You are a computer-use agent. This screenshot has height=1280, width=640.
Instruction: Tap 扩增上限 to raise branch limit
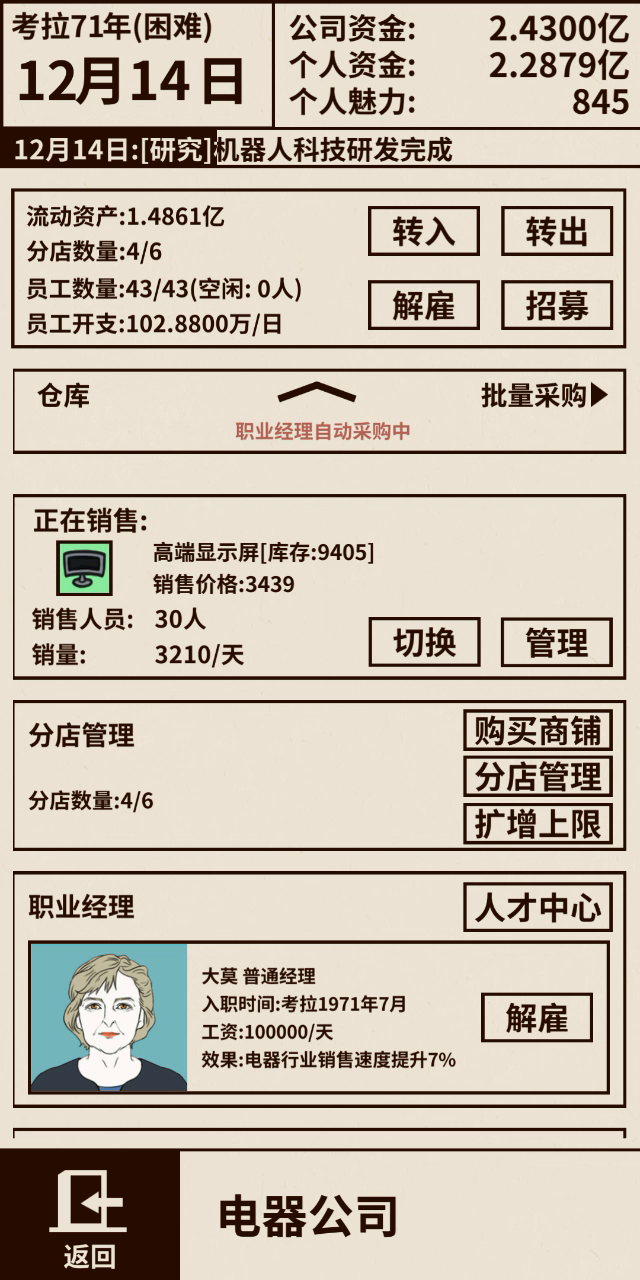click(538, 824)
